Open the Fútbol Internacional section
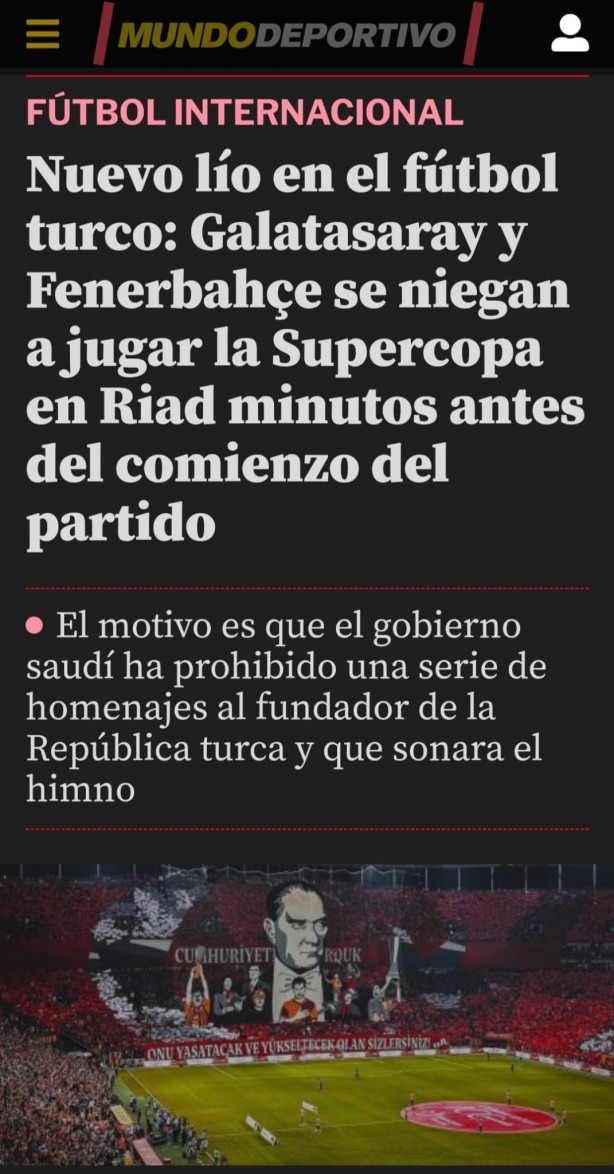The width and height of the screenshot is (614, 1174). tap(244, 111)
